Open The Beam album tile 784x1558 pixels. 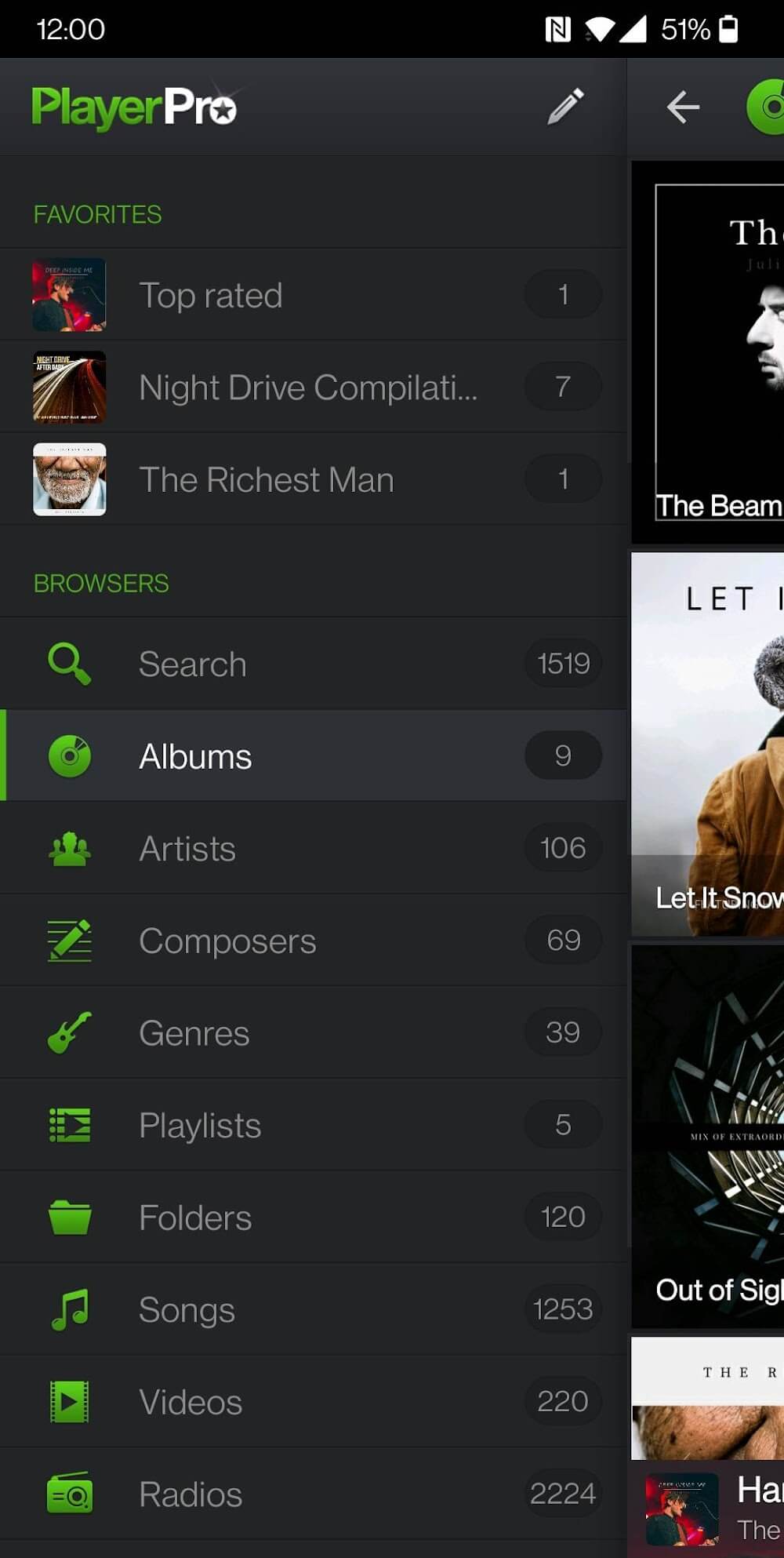point(710,353)
